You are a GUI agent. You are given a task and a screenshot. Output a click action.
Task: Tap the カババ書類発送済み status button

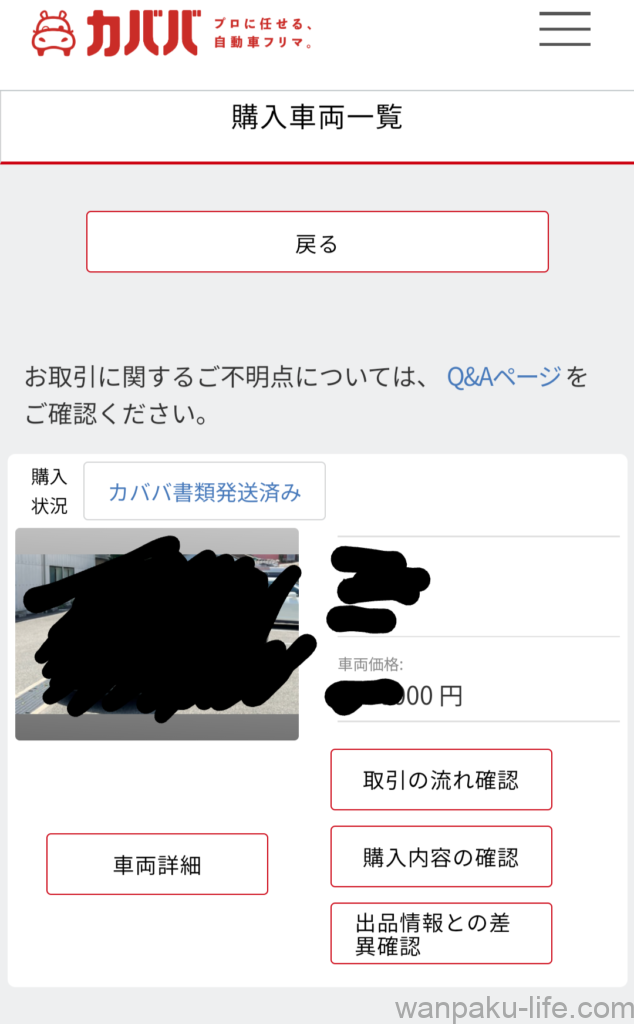coord(205,491)
